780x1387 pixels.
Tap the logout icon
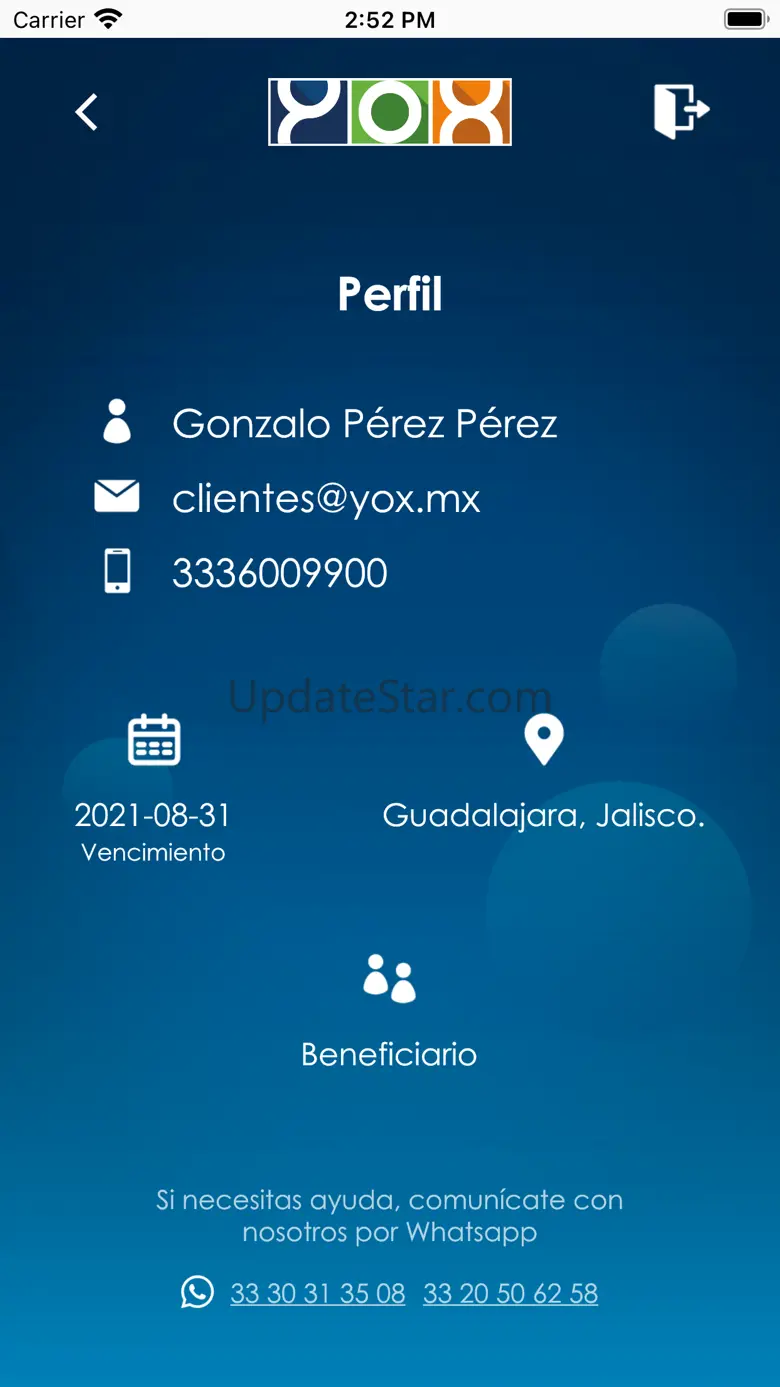pyautogui.click(x=682, y=110)
